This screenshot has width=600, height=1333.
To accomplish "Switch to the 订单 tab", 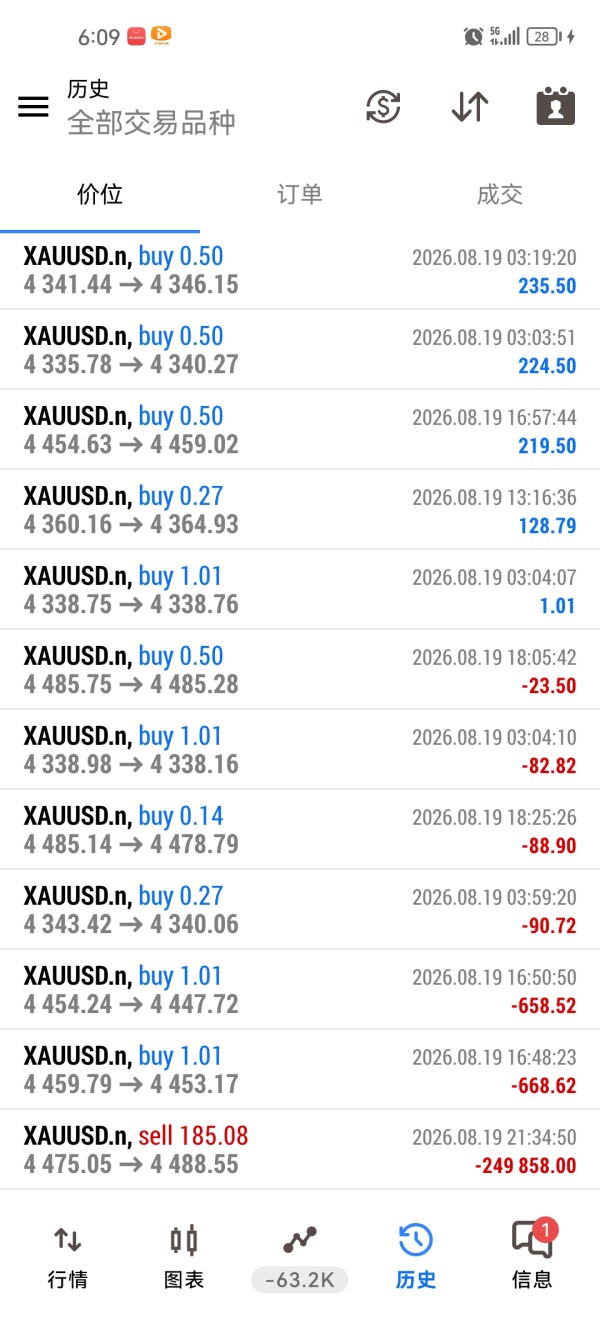I will (300, 194).
